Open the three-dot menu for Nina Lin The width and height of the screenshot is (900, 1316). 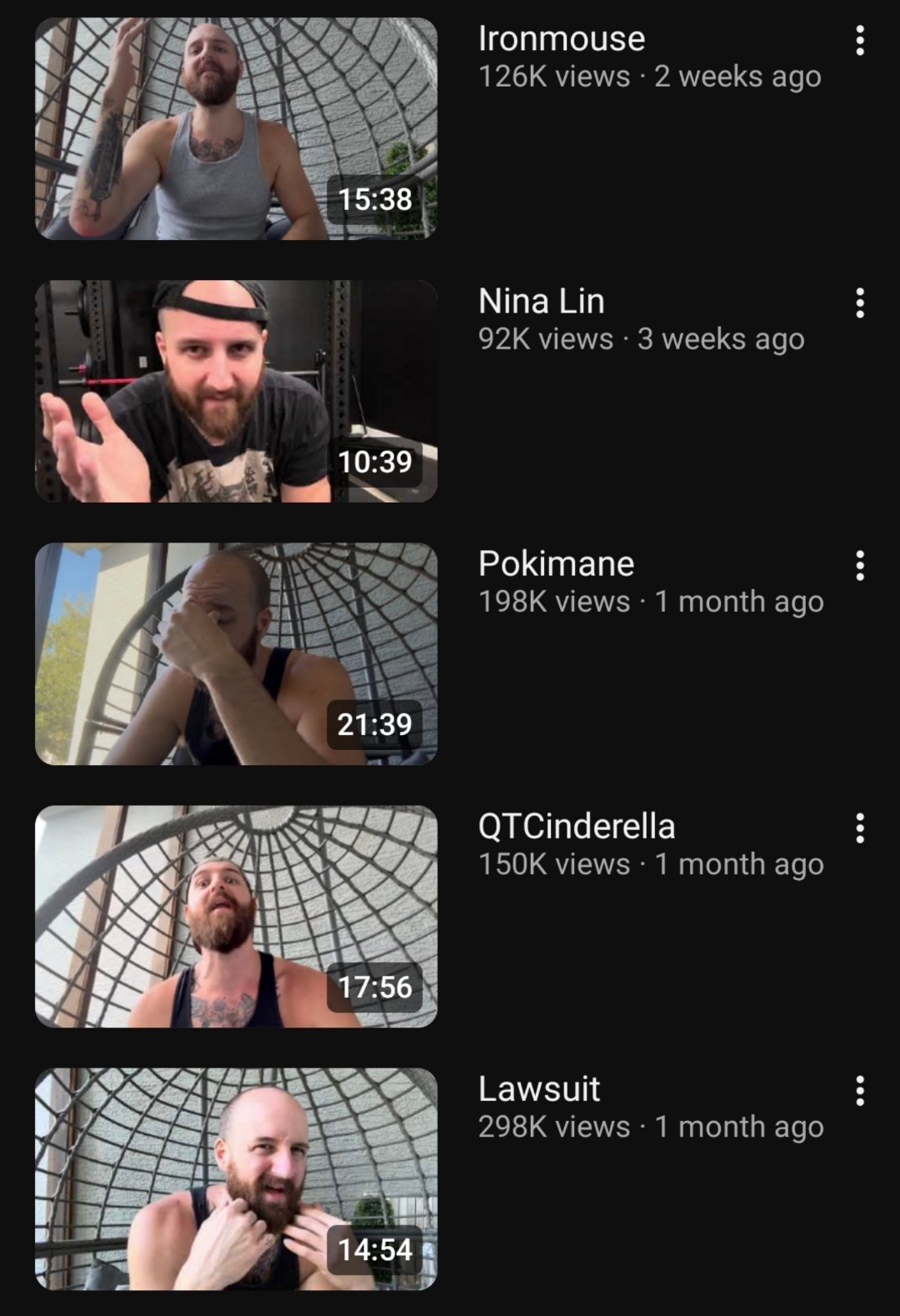[x=859, y=303]
